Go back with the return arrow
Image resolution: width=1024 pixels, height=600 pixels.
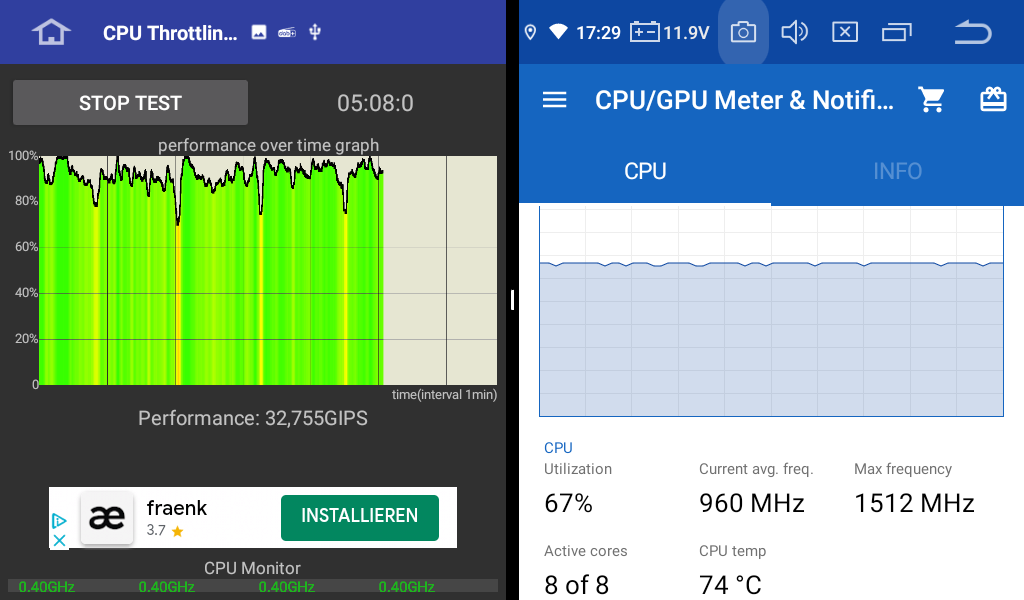(971, 33)
